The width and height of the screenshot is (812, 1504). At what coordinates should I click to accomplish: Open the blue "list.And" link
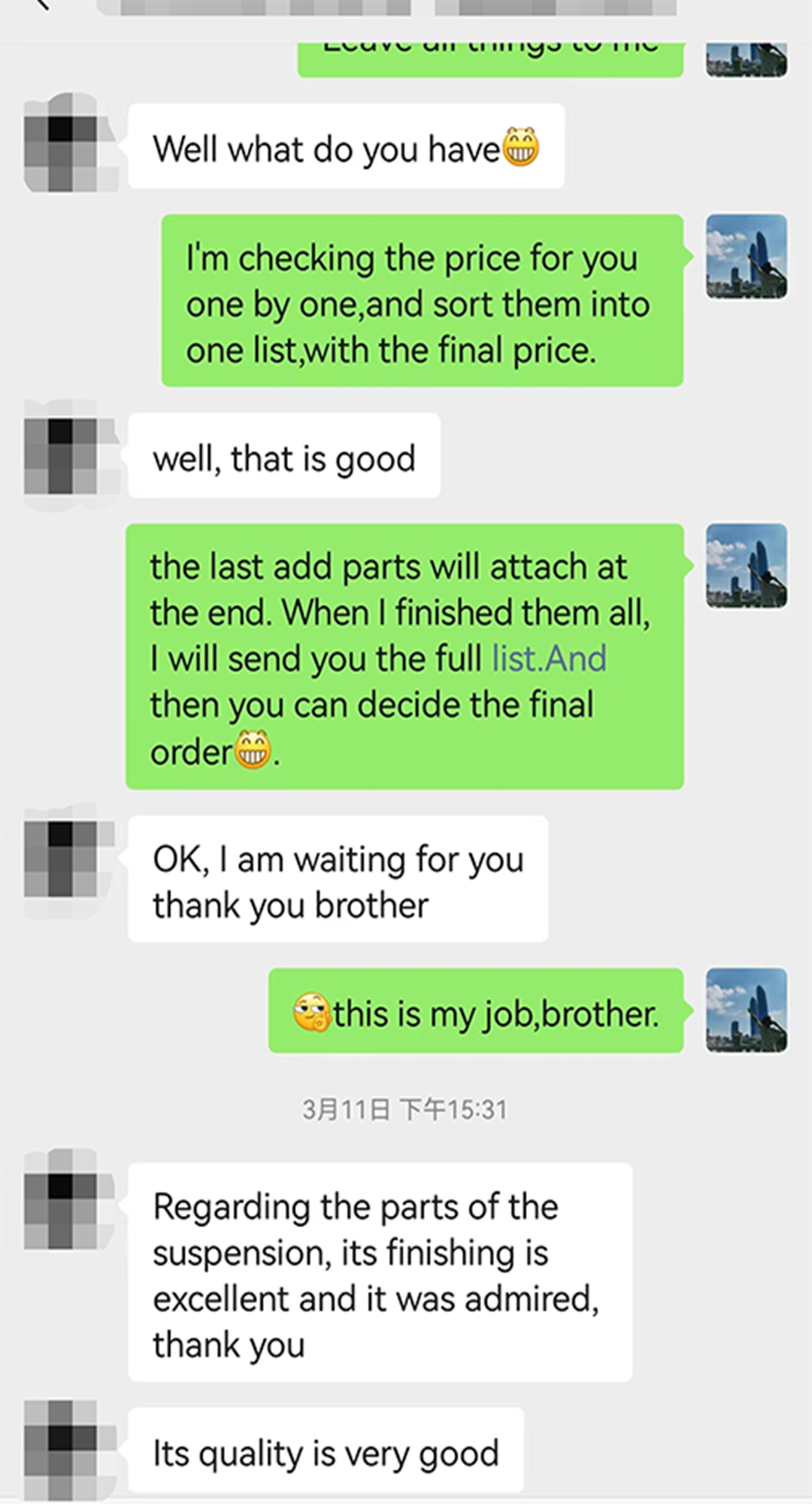pyautogui.click(x=549, y=659)
